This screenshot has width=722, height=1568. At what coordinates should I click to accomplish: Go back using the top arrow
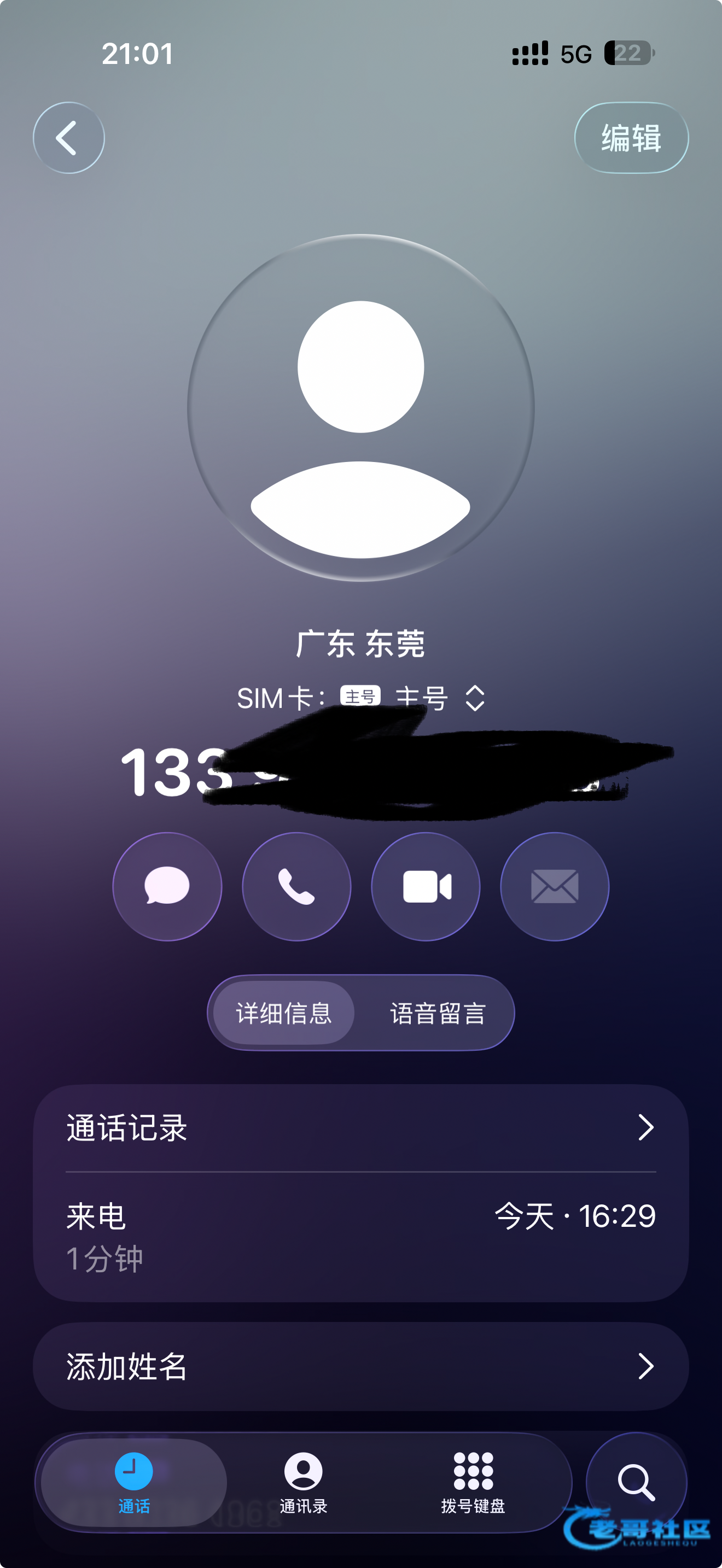[68, 138]
